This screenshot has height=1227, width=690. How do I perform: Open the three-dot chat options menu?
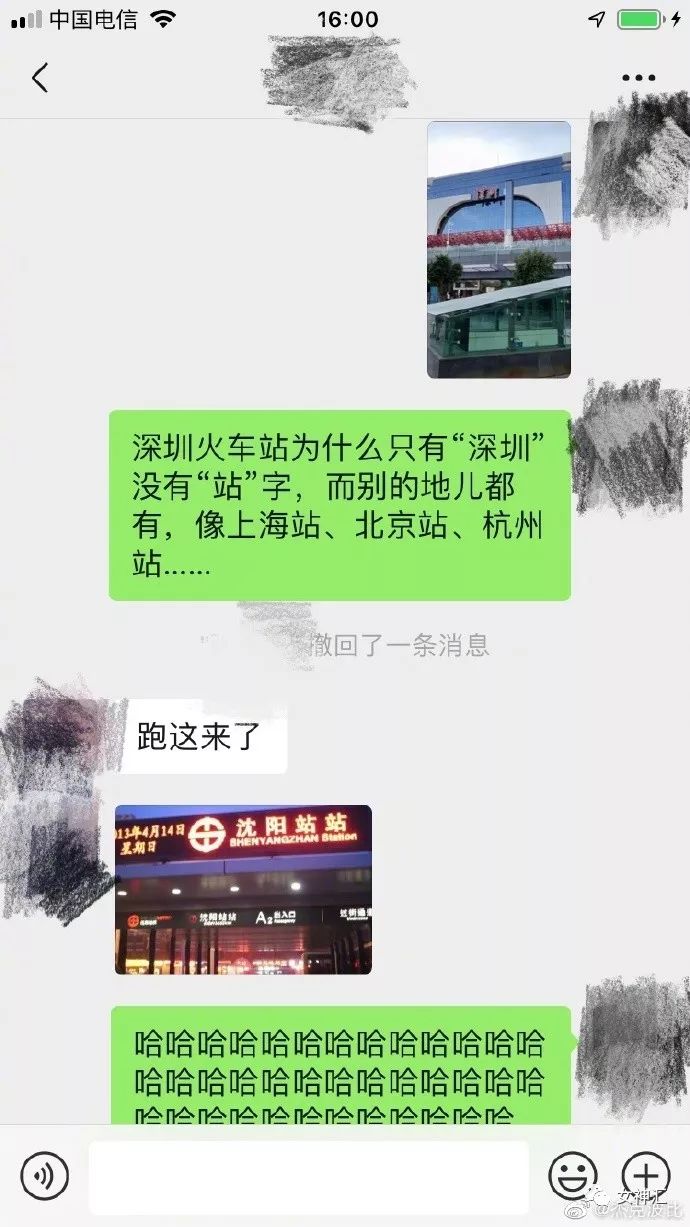pyautogui.click(x=638, y=77)
